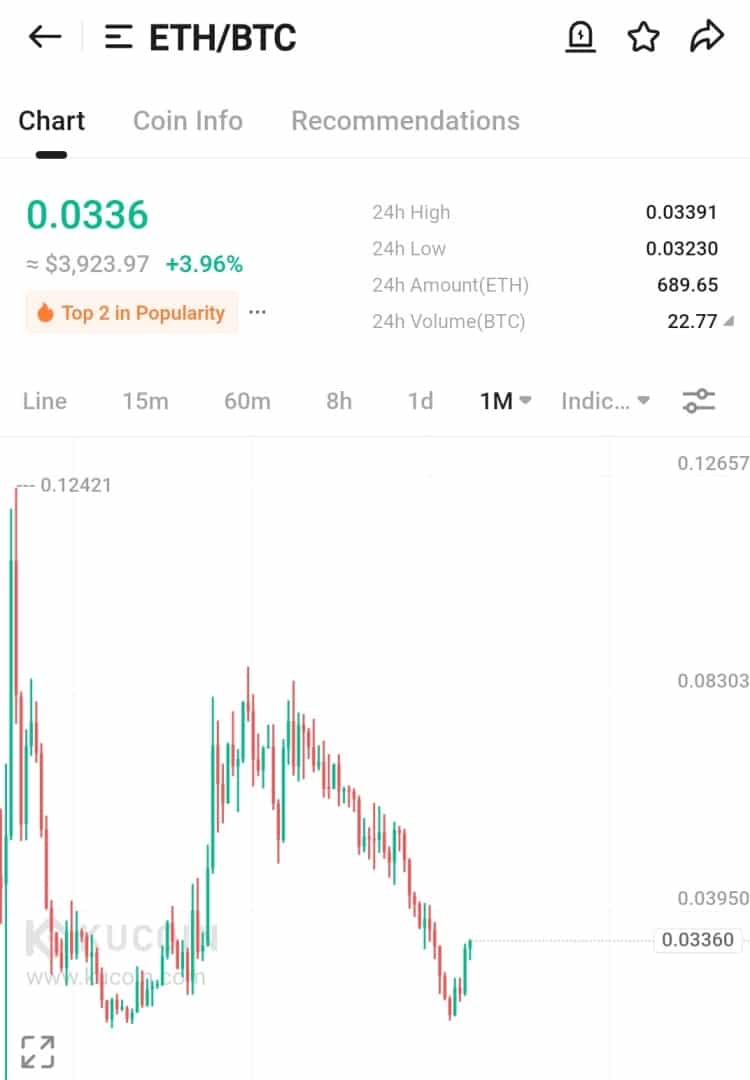Favorite ETH/BTC using the star icon

(645, 36)
